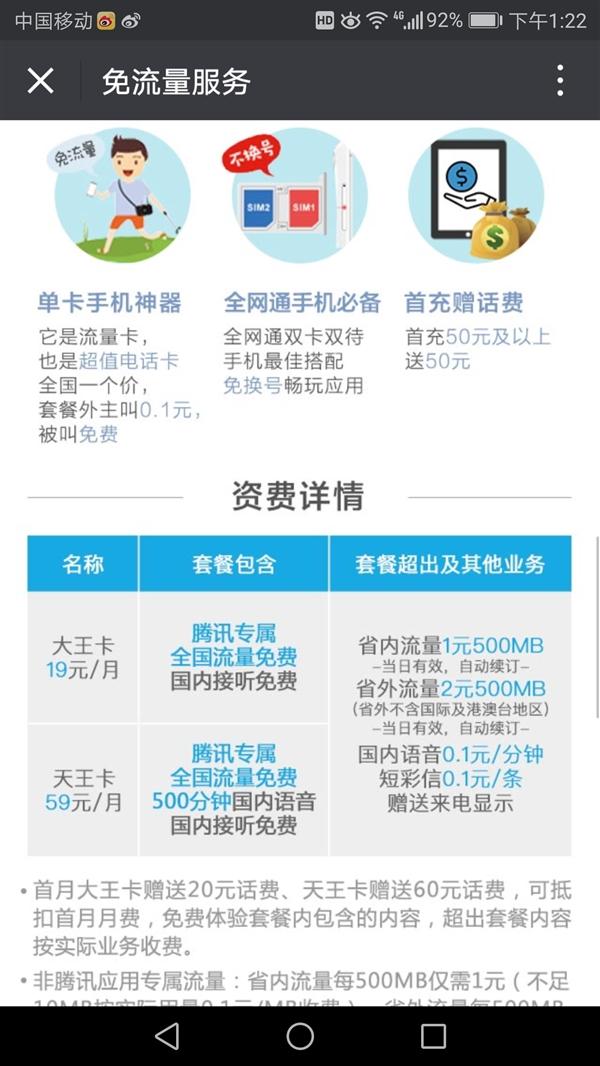Tap the system back button
Viewport: 600px width, 1066px height.
point(167,1036)
